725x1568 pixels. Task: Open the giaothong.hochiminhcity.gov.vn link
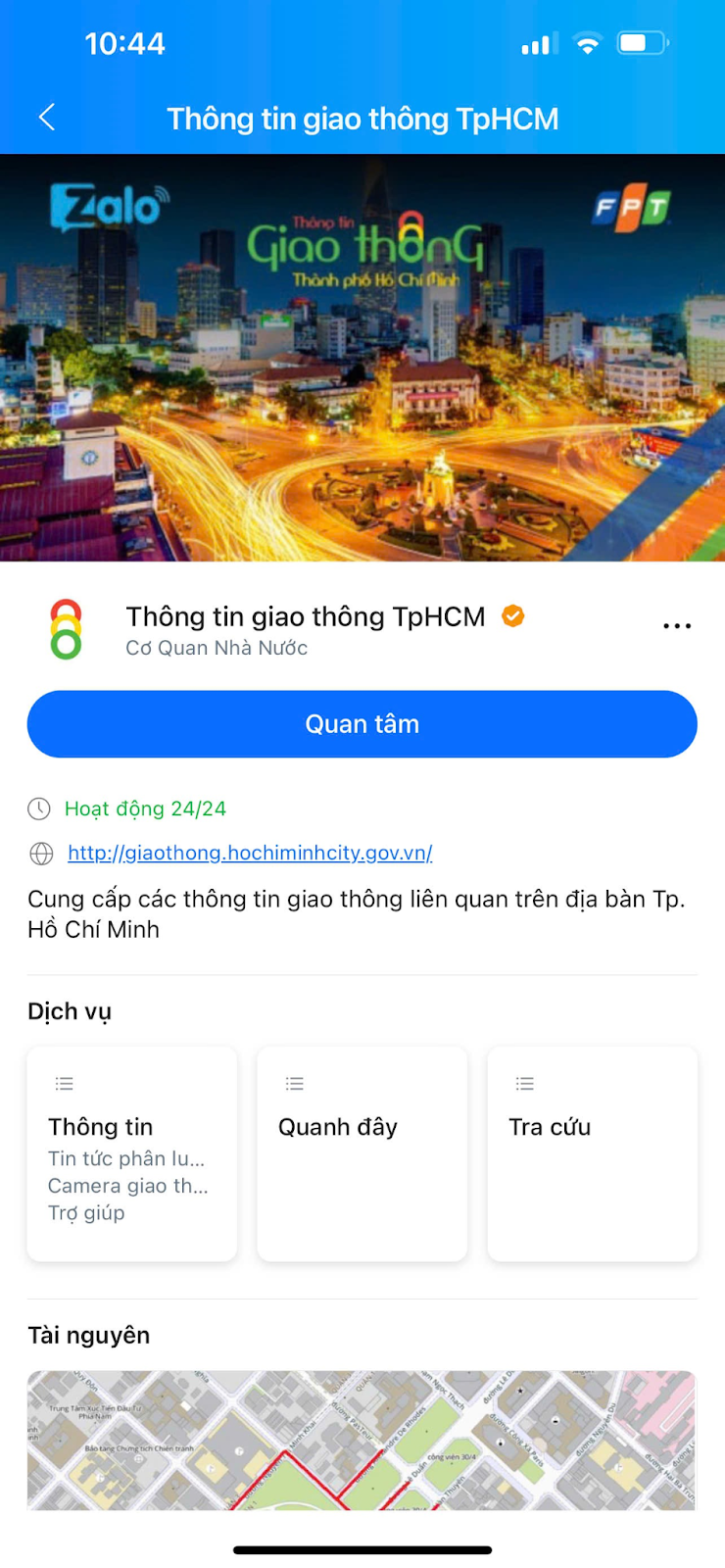(250, 853)
